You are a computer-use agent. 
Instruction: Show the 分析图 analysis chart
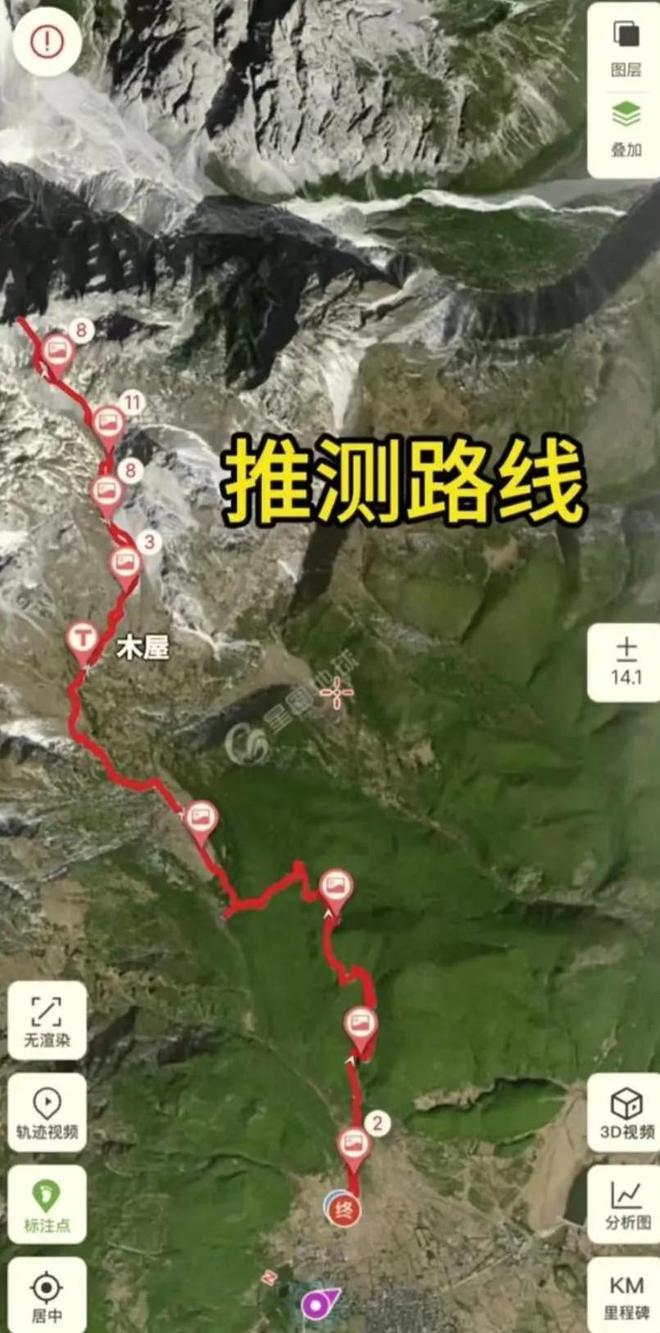click(x=626, y=1204)
